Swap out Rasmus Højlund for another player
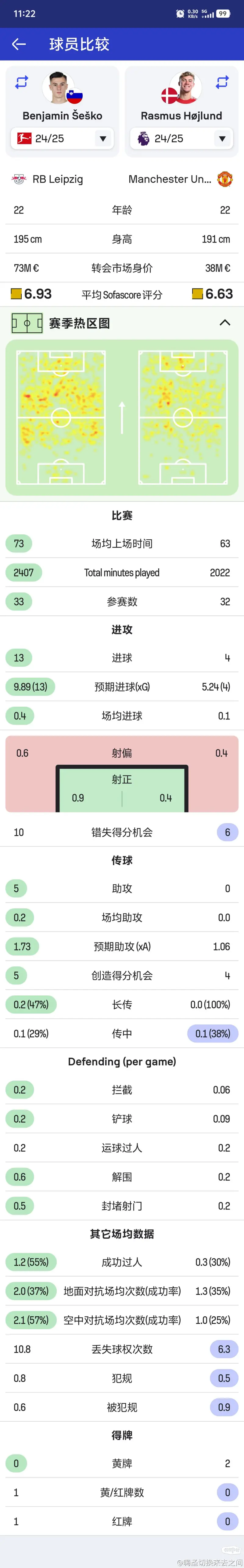244x1568 pixels. tap(222, 82)
